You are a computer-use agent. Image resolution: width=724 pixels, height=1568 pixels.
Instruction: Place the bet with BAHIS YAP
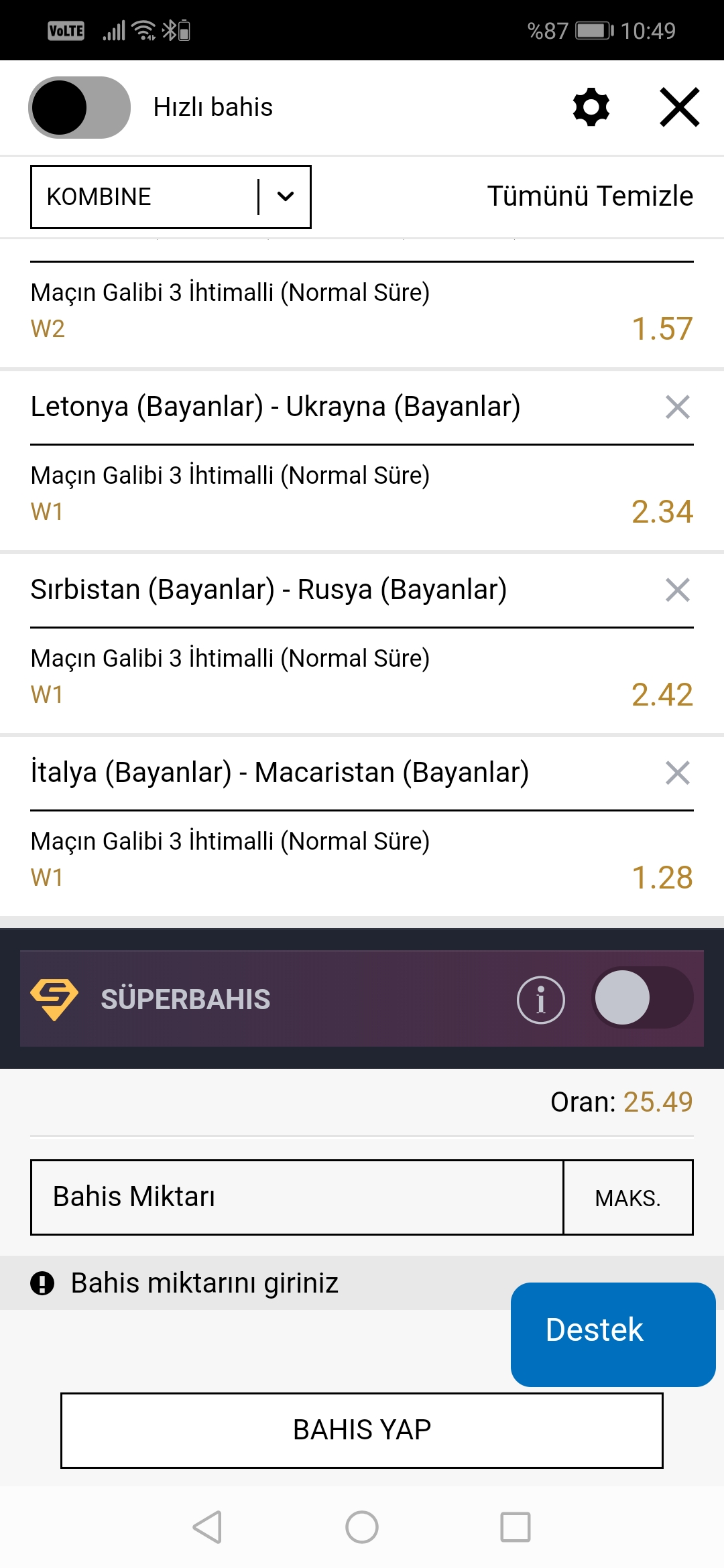[362, 1431]
